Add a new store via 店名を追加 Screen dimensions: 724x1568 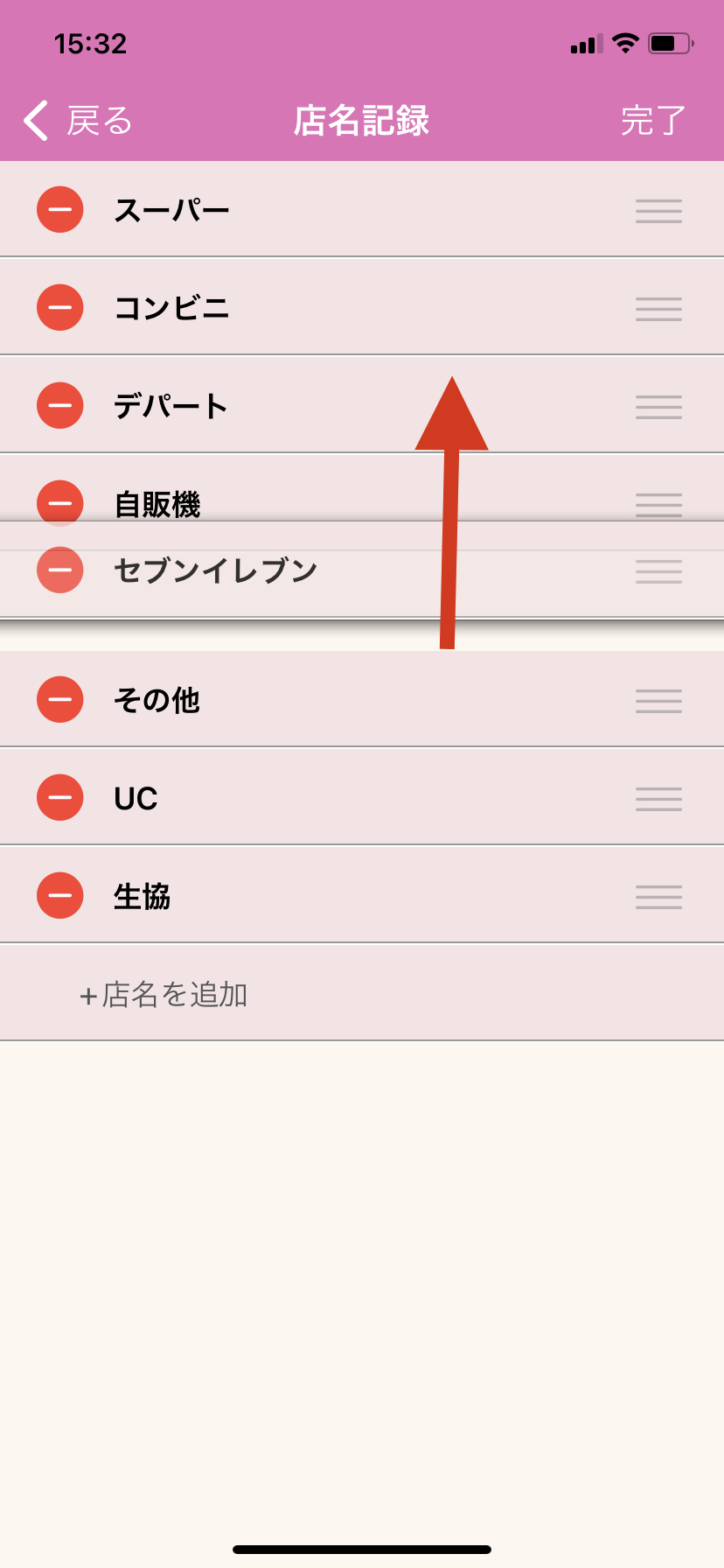(x=164, y=995)
